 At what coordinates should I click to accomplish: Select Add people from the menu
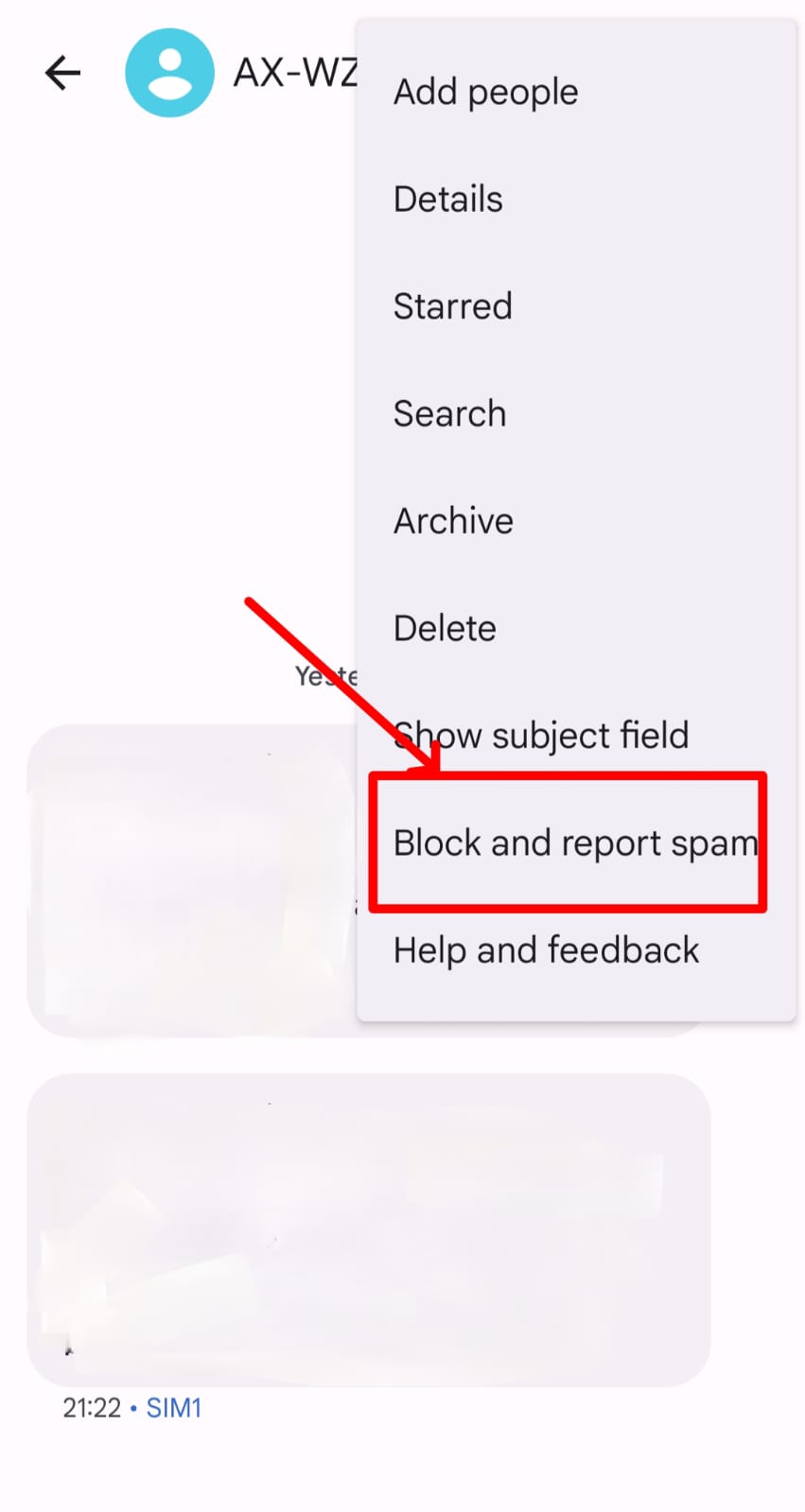pos(485,92)
